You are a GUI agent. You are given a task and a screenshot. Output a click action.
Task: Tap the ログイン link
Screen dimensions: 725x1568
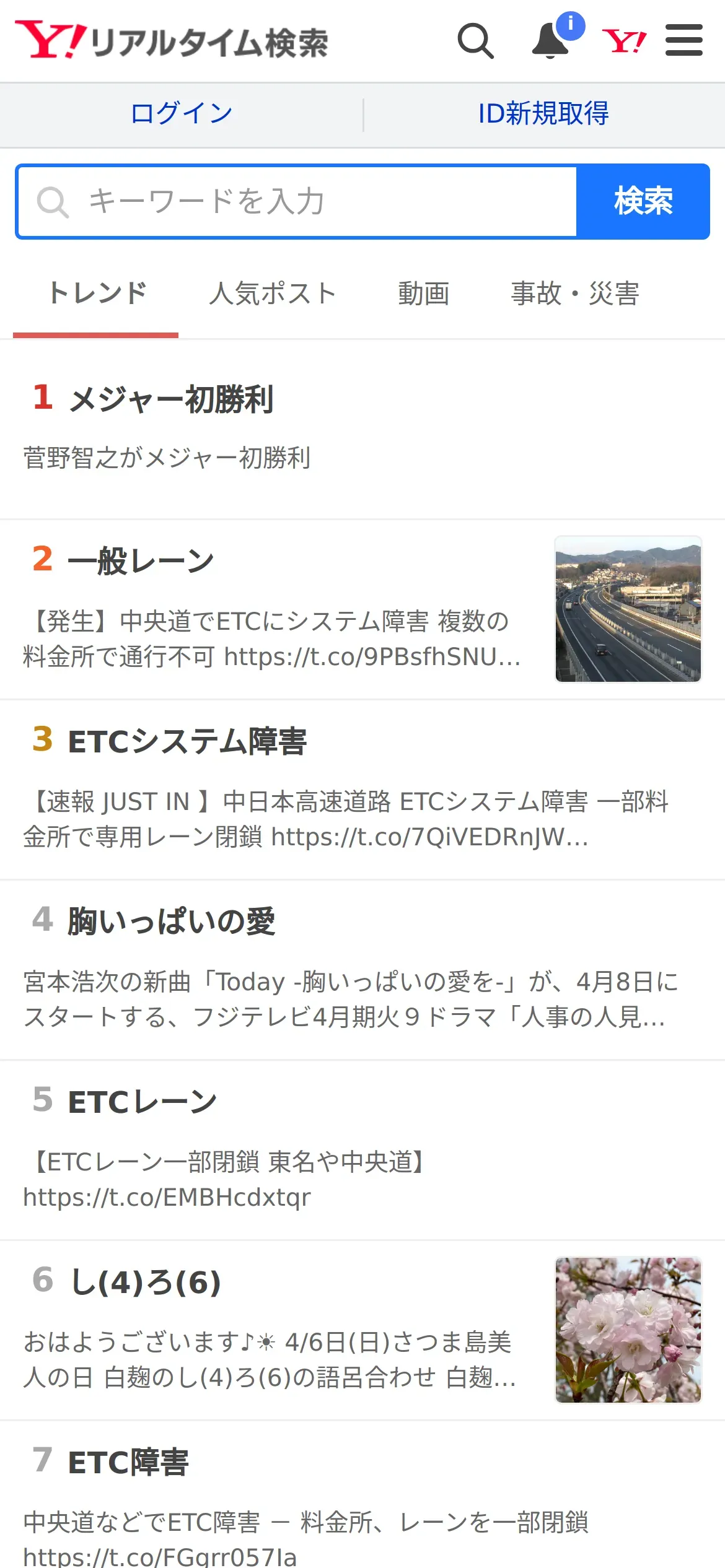click(x=182, y=114)
